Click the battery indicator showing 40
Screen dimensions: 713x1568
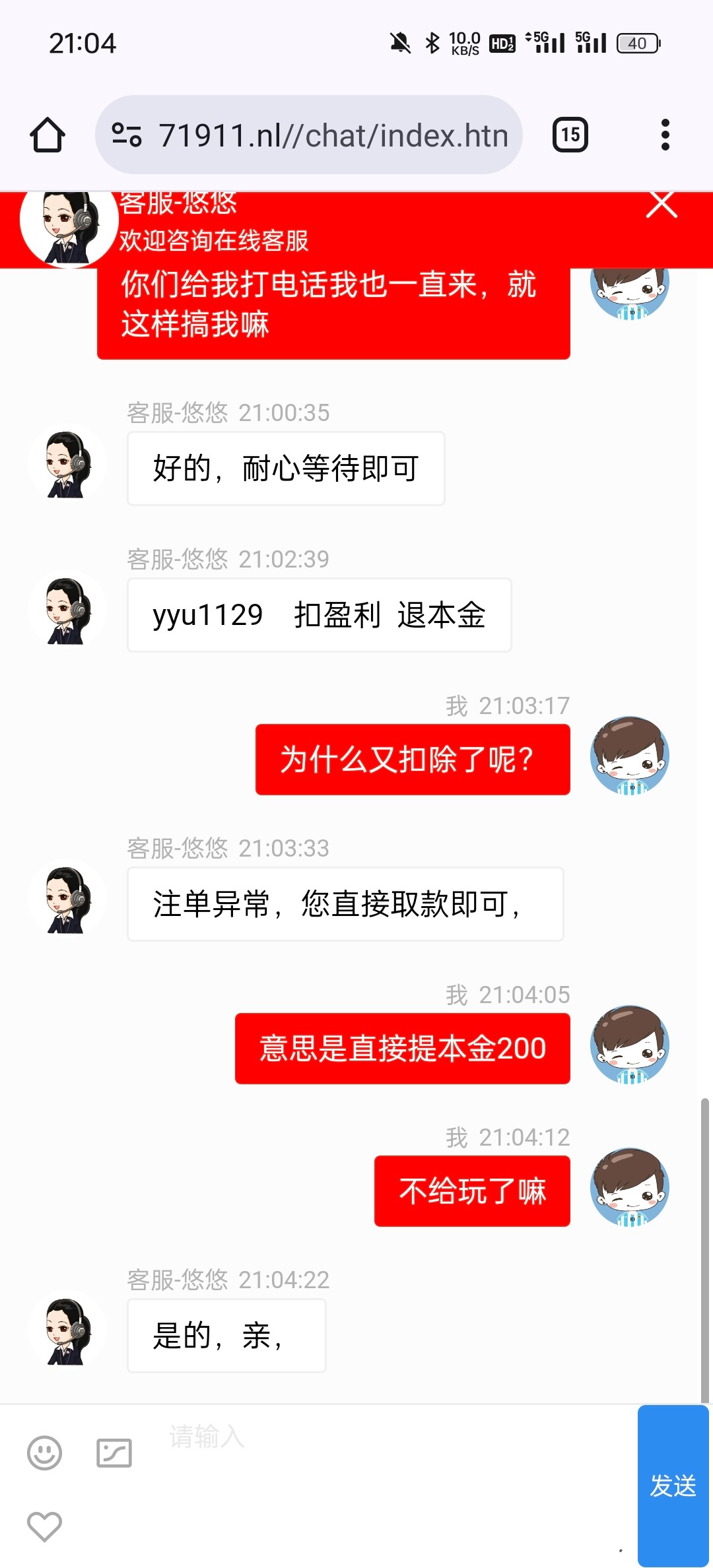point(636,42)
